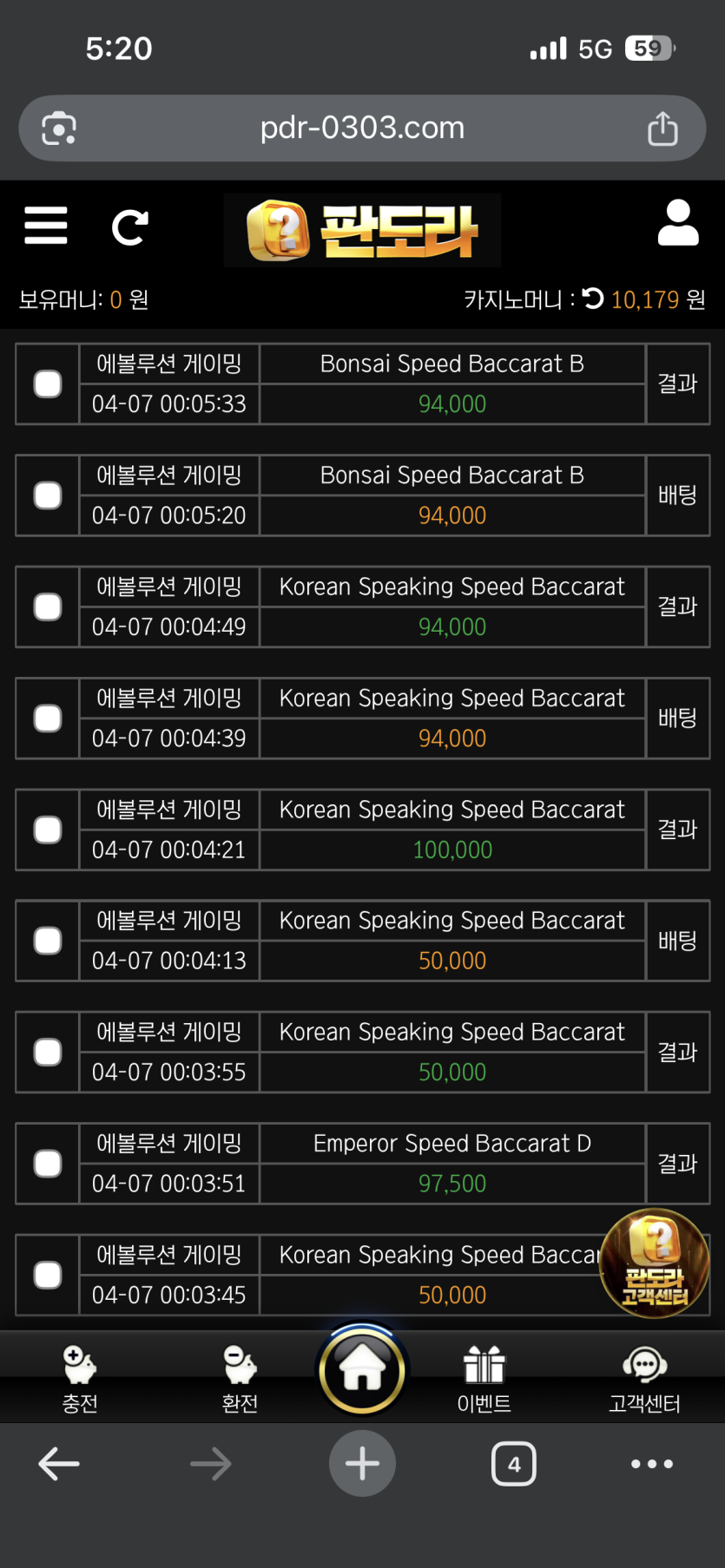The image size is (725, 1568).
Task: View the four open browser tabs
Action: coord(514,1464)
